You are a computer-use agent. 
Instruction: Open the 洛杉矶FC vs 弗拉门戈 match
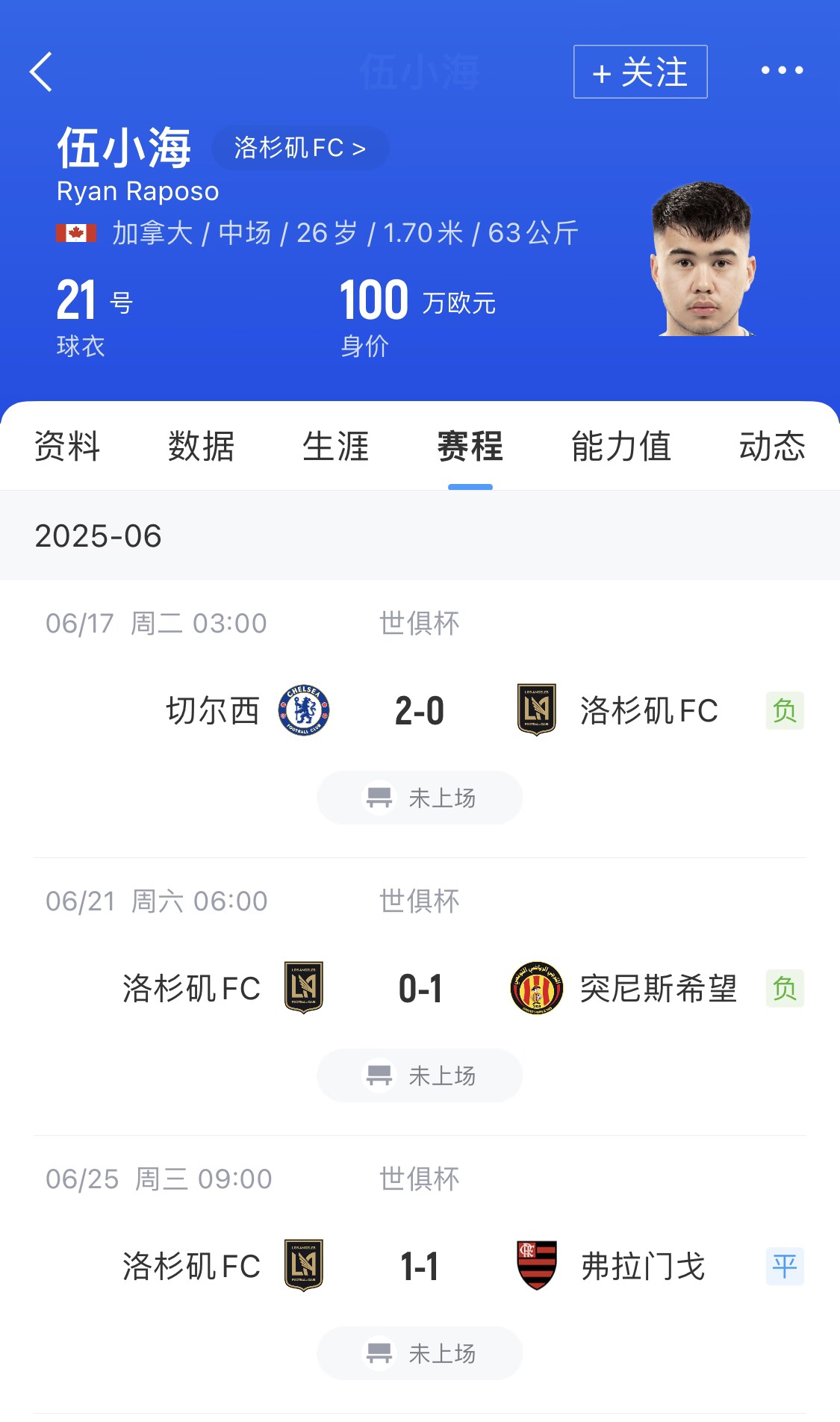pos(420,1267)
